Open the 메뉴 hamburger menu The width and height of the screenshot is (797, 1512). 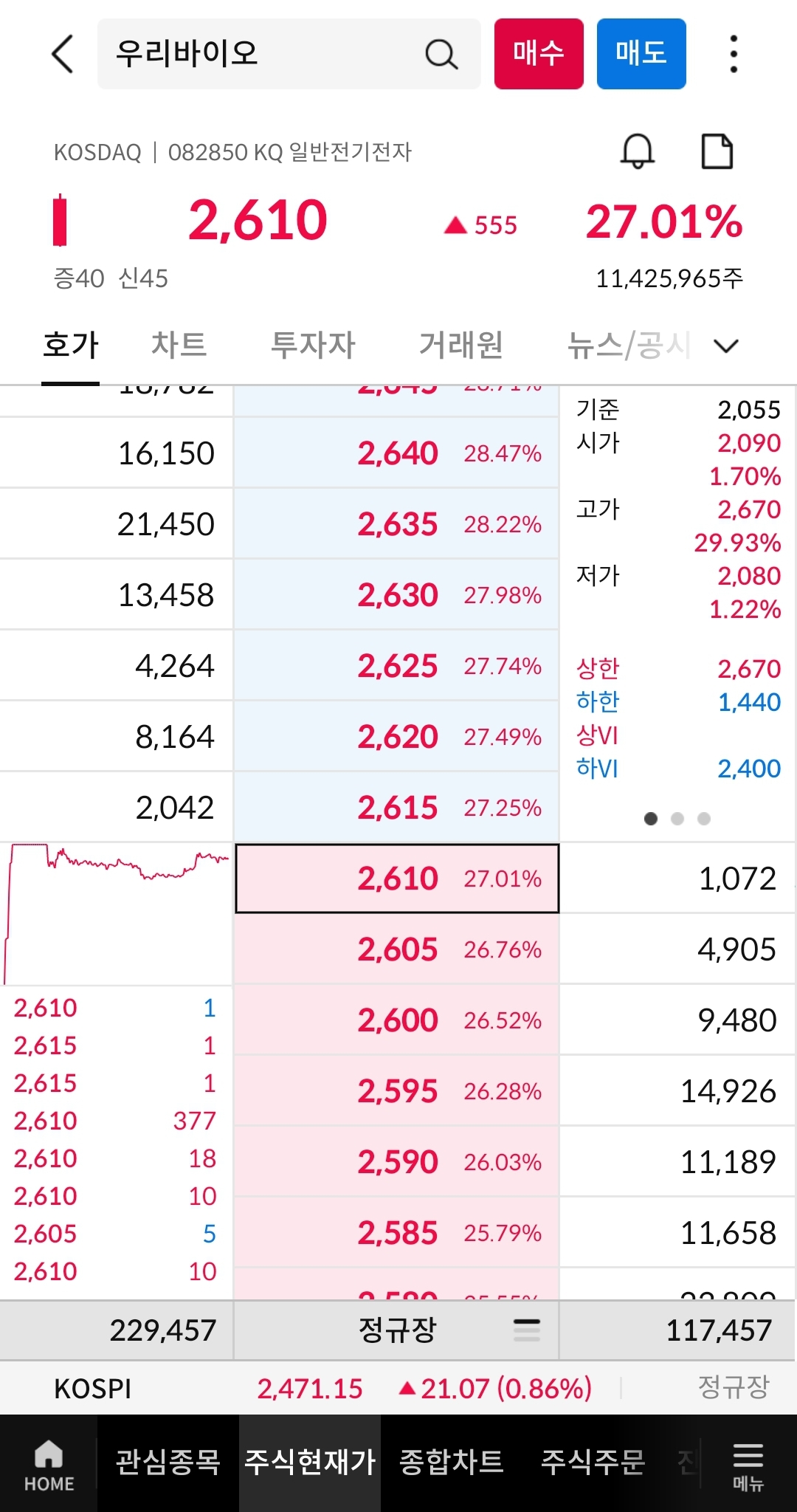click(748, 1465)
